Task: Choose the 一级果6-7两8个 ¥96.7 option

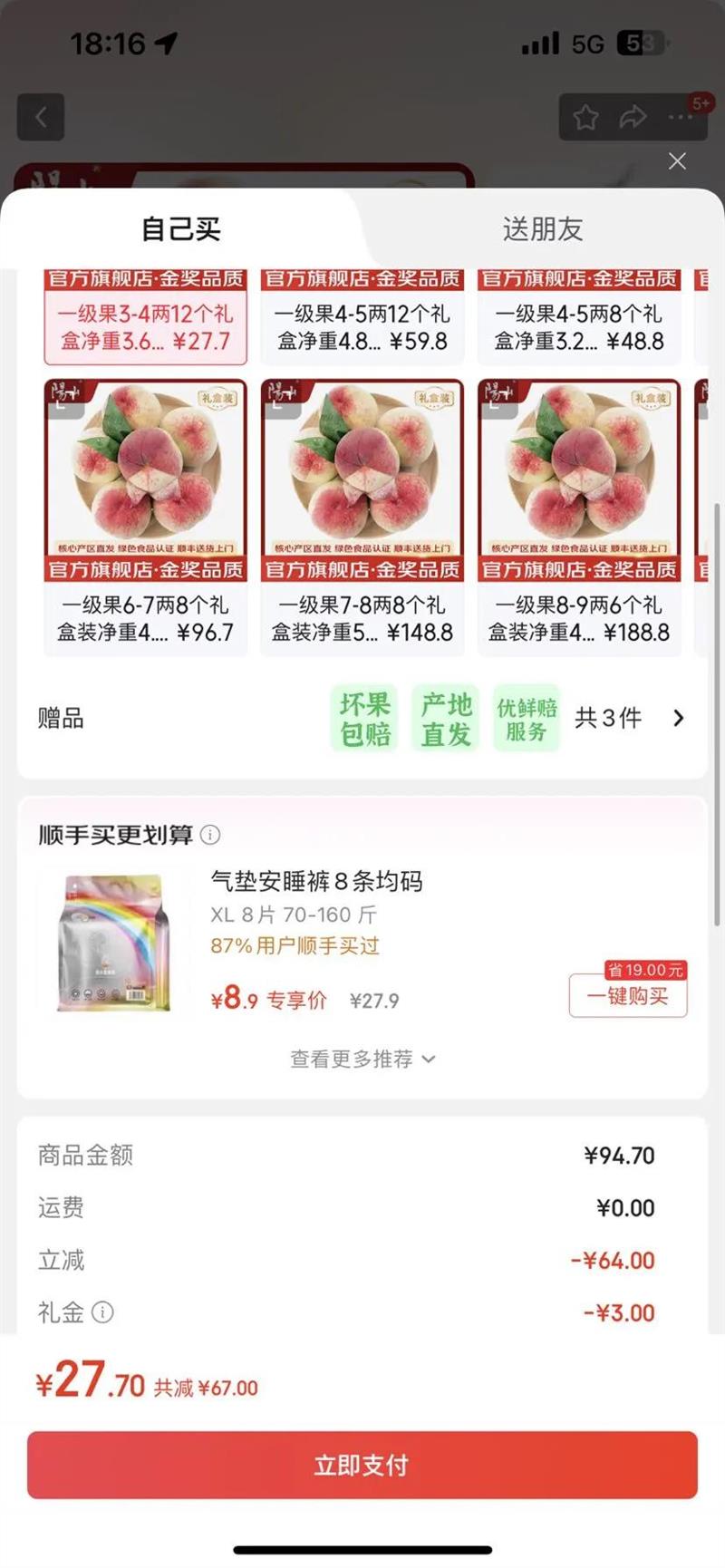Action: click(145, 517)
